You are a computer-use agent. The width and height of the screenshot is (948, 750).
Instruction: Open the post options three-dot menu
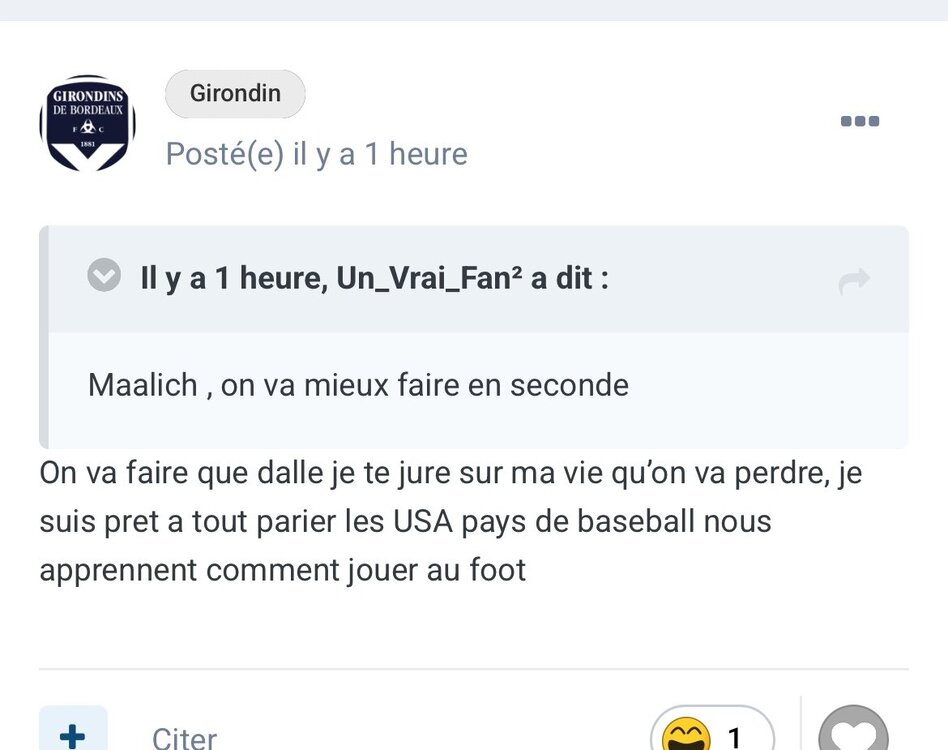(859, 122)
